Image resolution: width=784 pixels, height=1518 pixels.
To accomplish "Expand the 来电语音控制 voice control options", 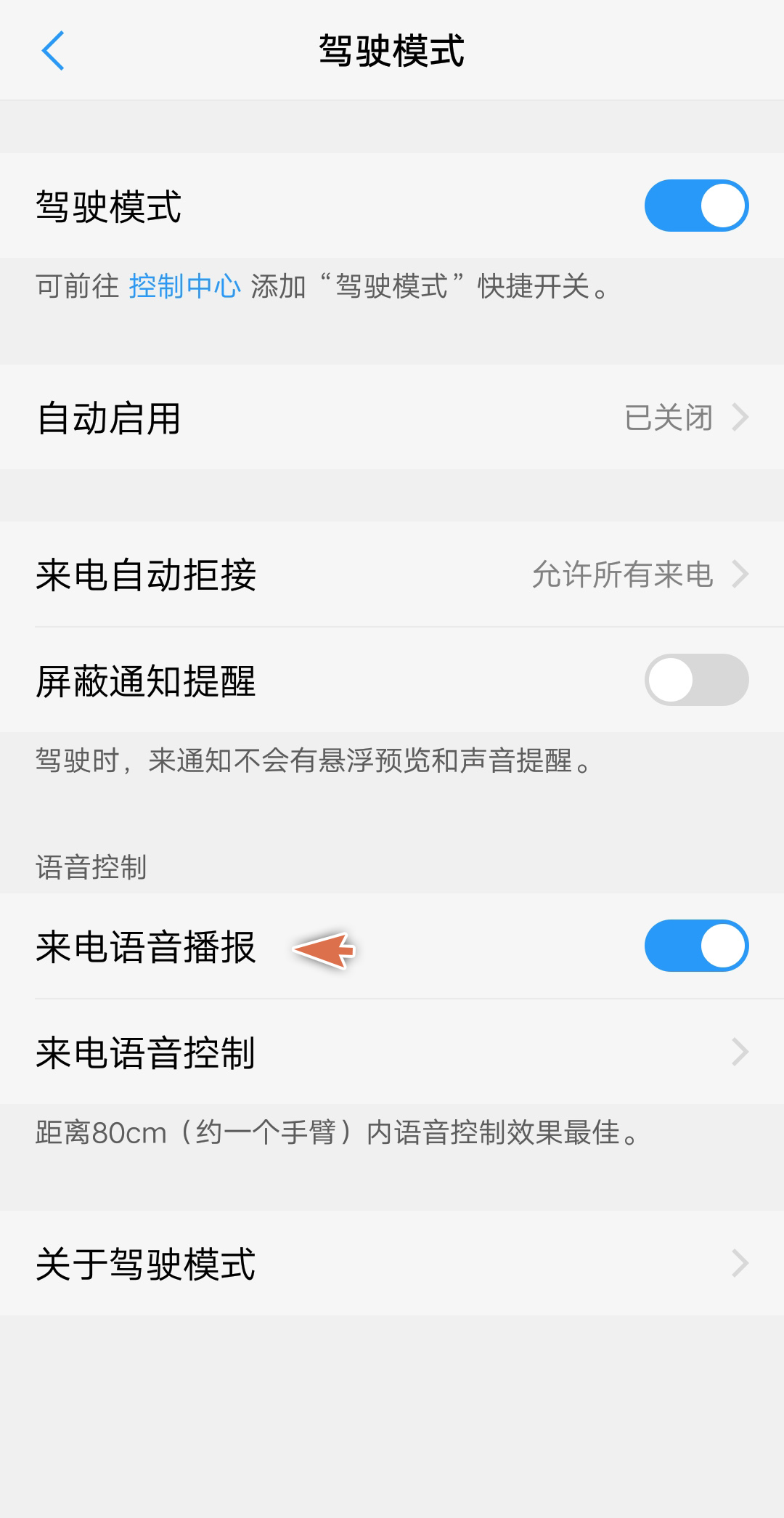I will coord(392,1051).
